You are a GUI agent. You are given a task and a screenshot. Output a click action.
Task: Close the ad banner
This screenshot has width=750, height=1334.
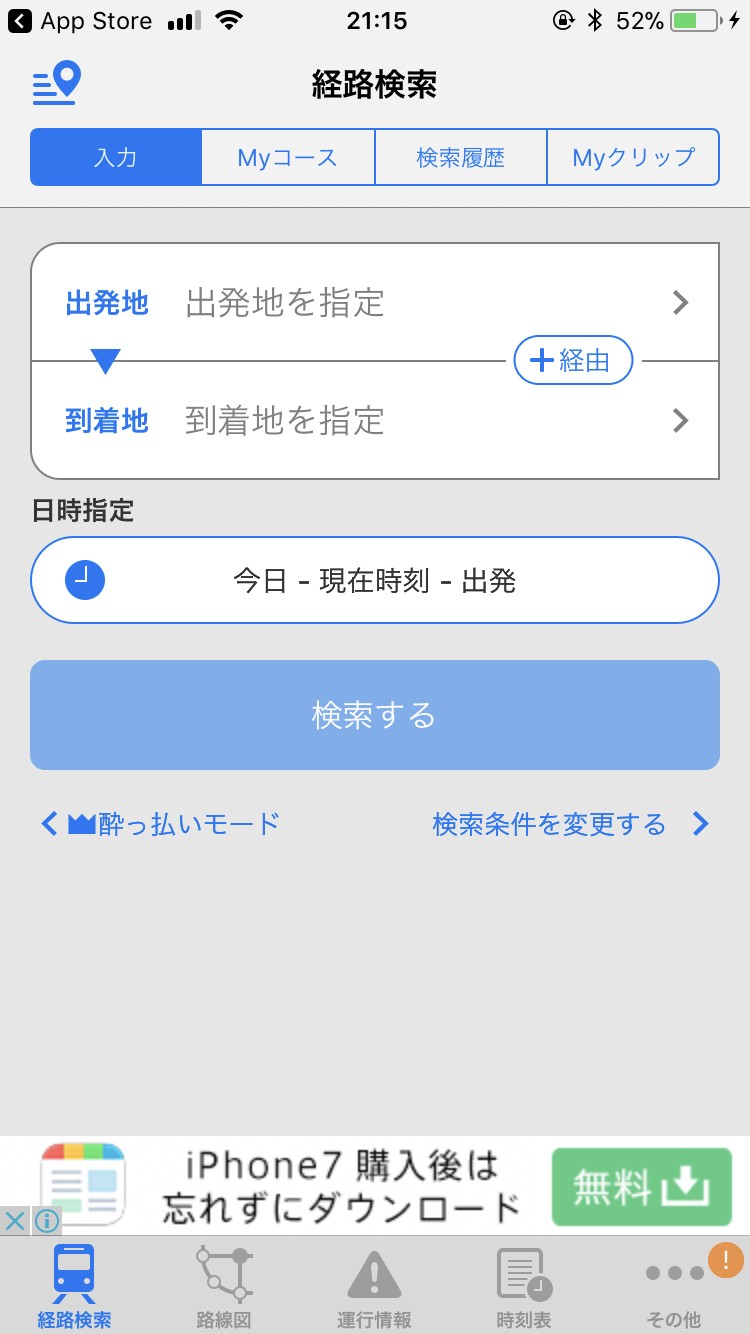15,1221
